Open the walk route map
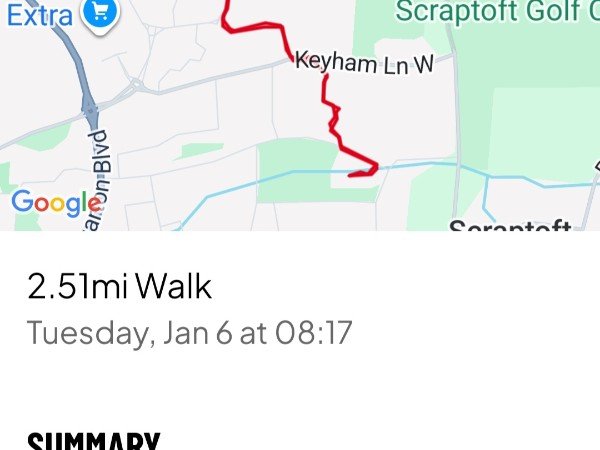Viewport: 600px width, 450px height. [300, 115]
